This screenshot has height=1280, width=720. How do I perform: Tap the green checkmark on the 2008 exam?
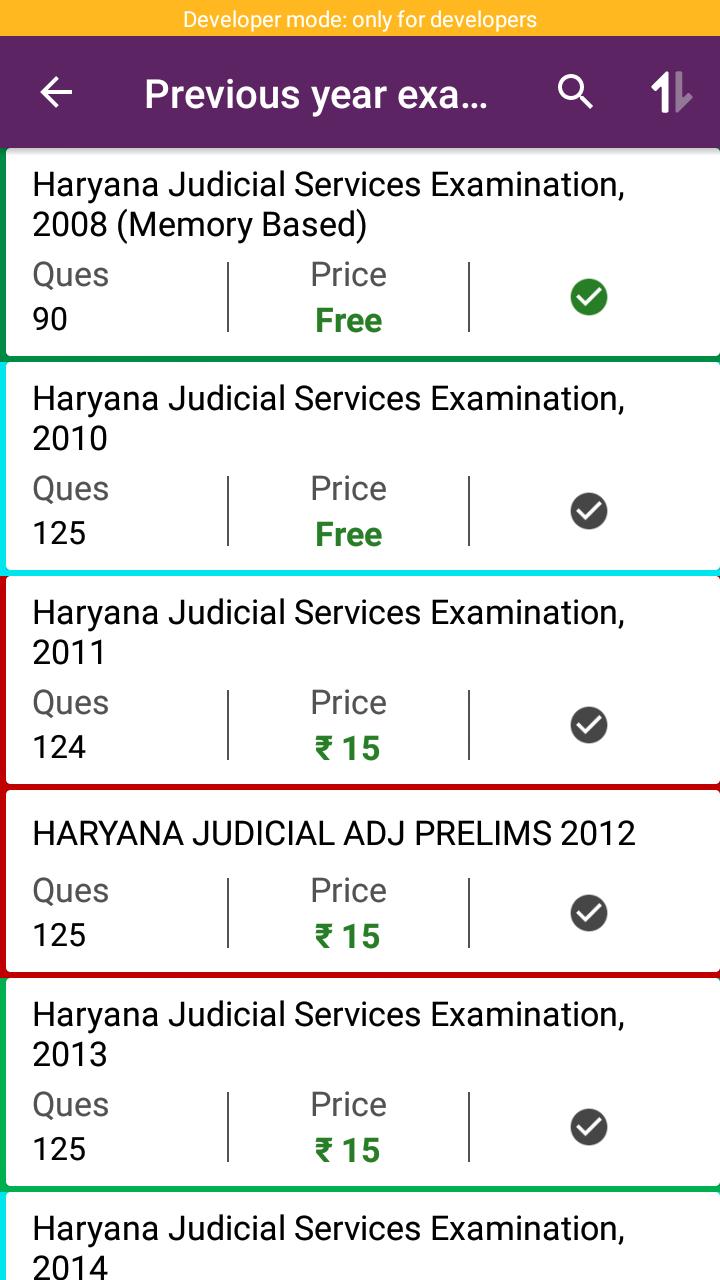point(589,297)
